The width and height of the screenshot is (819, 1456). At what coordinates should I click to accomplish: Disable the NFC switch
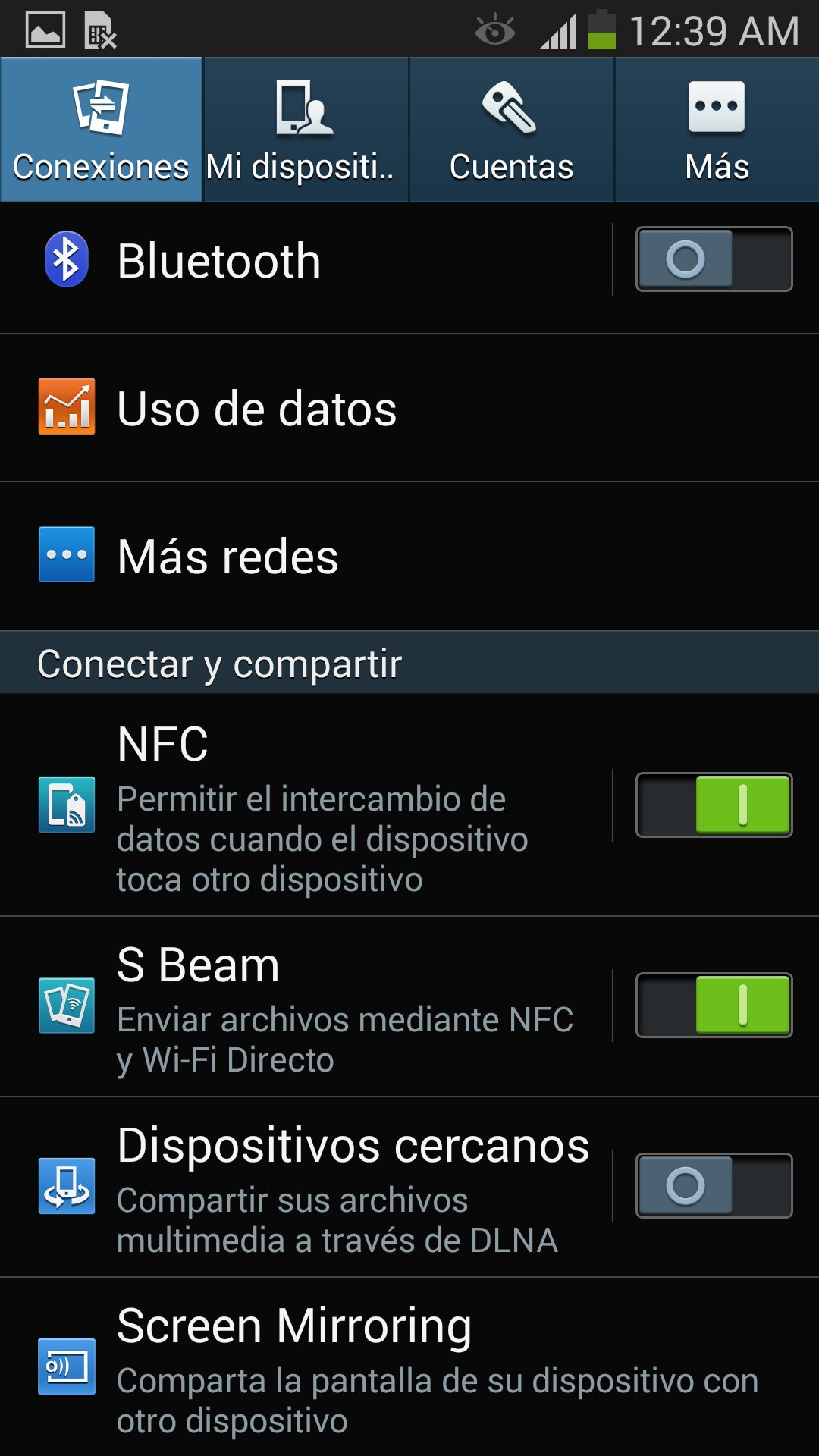point(714,805)
